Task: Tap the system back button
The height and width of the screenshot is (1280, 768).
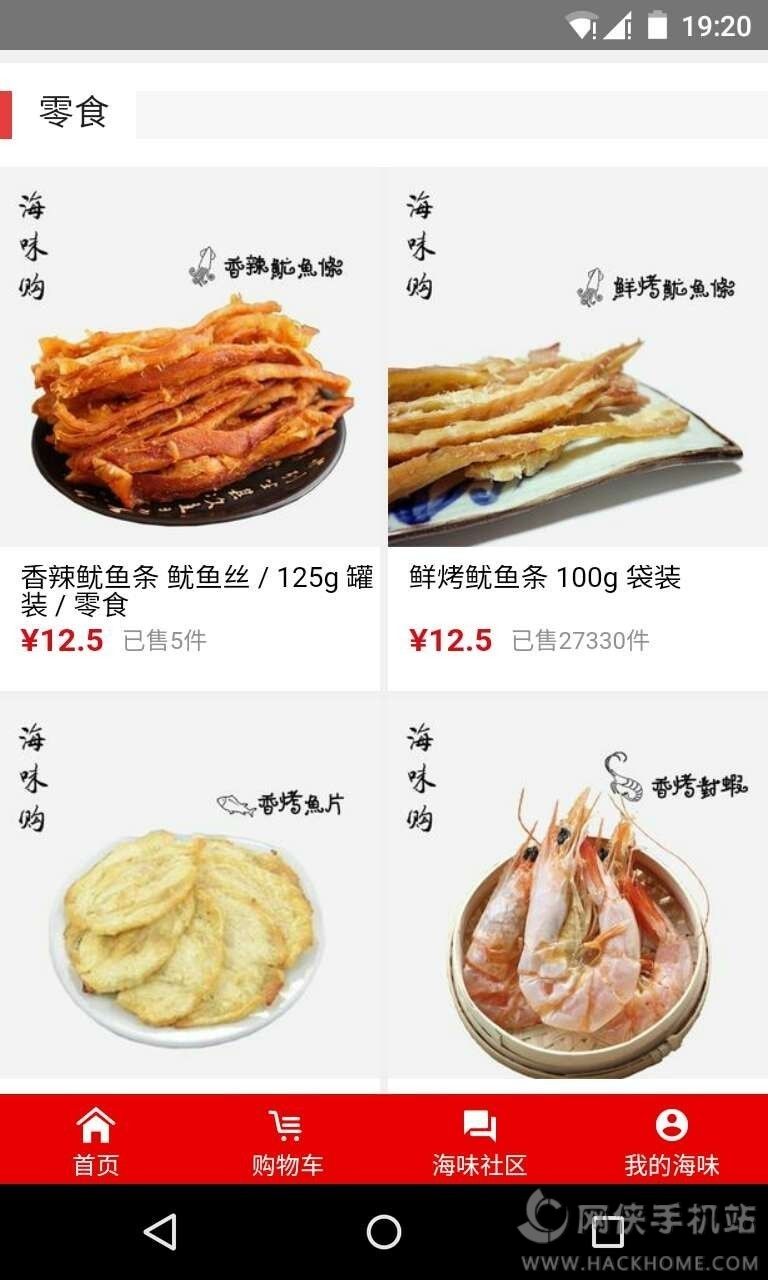Action: [160, 1232]
